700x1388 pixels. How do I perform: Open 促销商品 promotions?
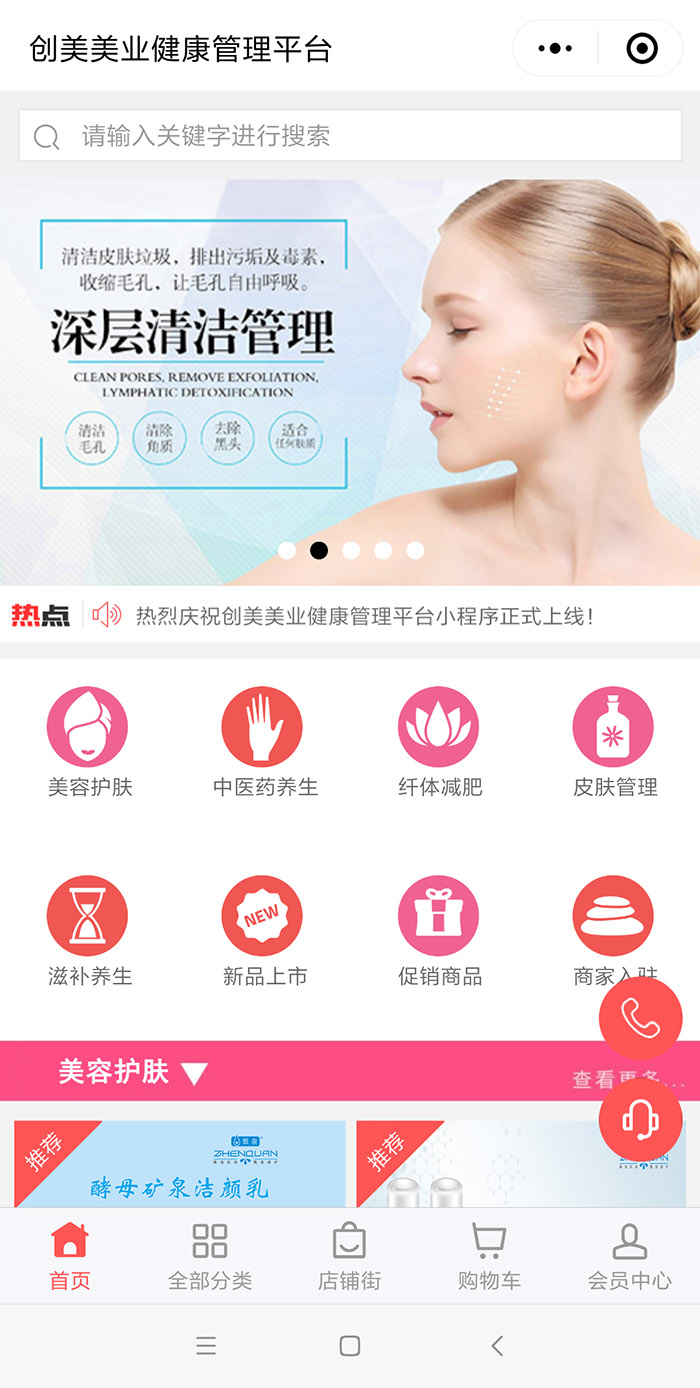click(x=438, y=916)
